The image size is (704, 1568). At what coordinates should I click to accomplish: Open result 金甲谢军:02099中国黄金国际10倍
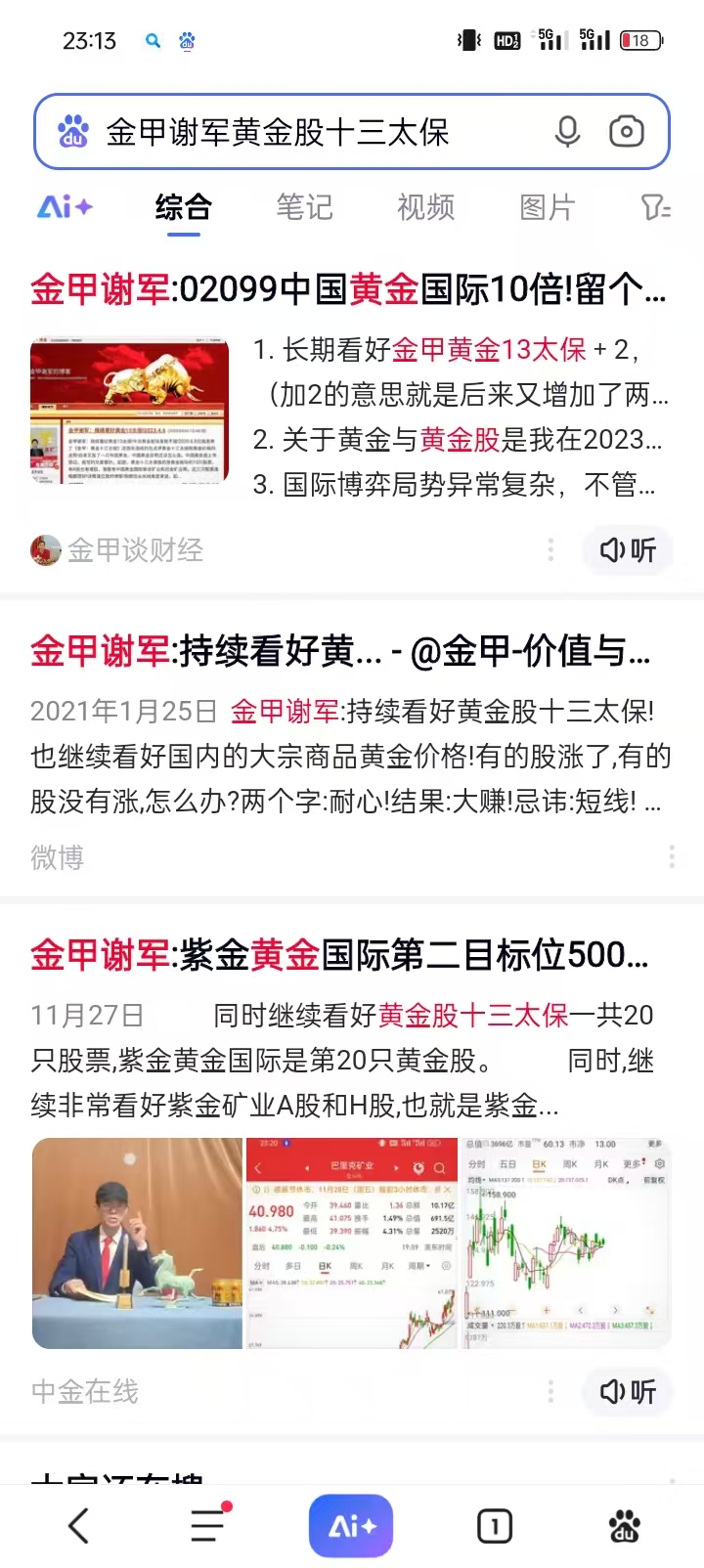[348, 289]
